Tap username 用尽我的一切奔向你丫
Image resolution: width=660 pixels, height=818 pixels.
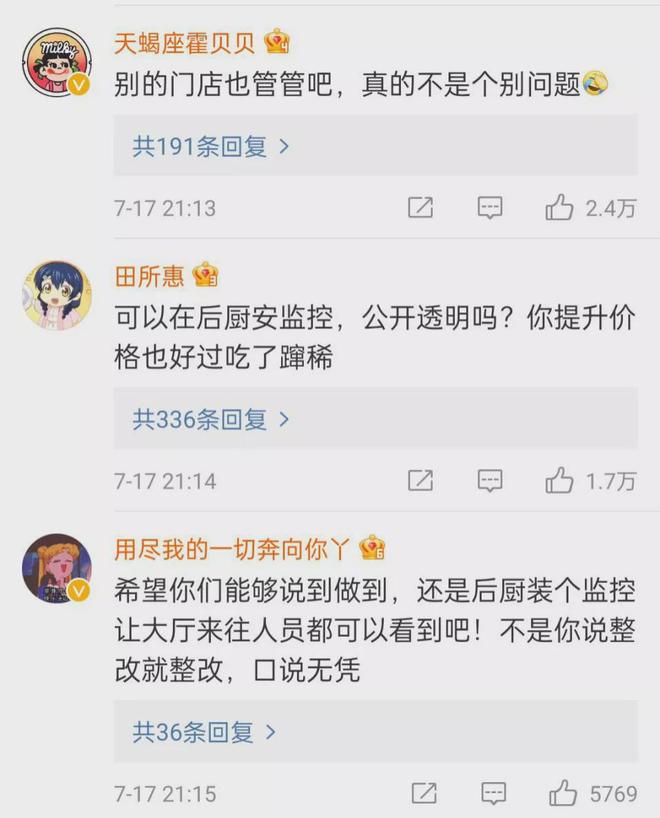click(234, 548)
